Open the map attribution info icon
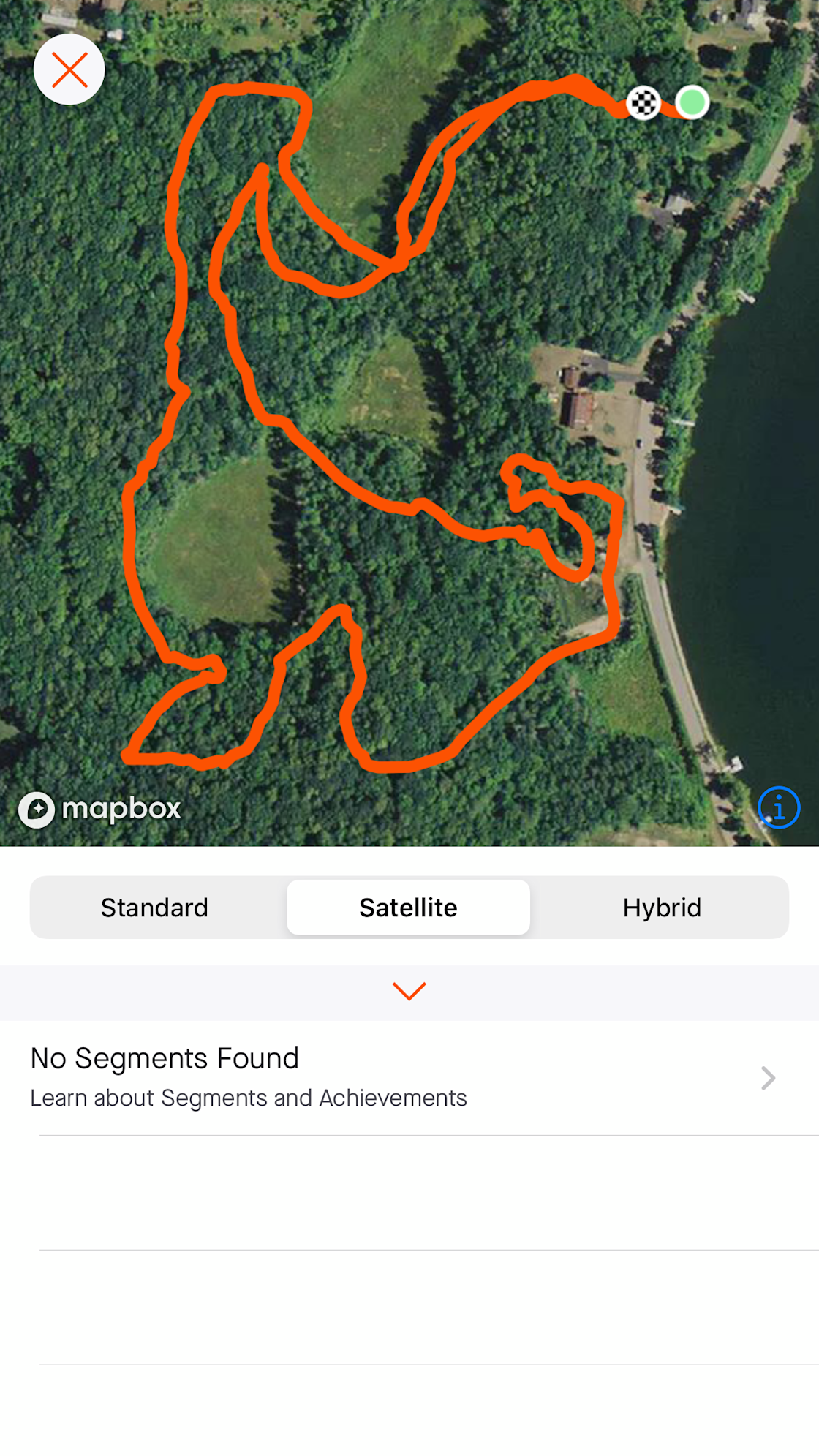This screenshot has height=1456, width=819. [778, 807]
